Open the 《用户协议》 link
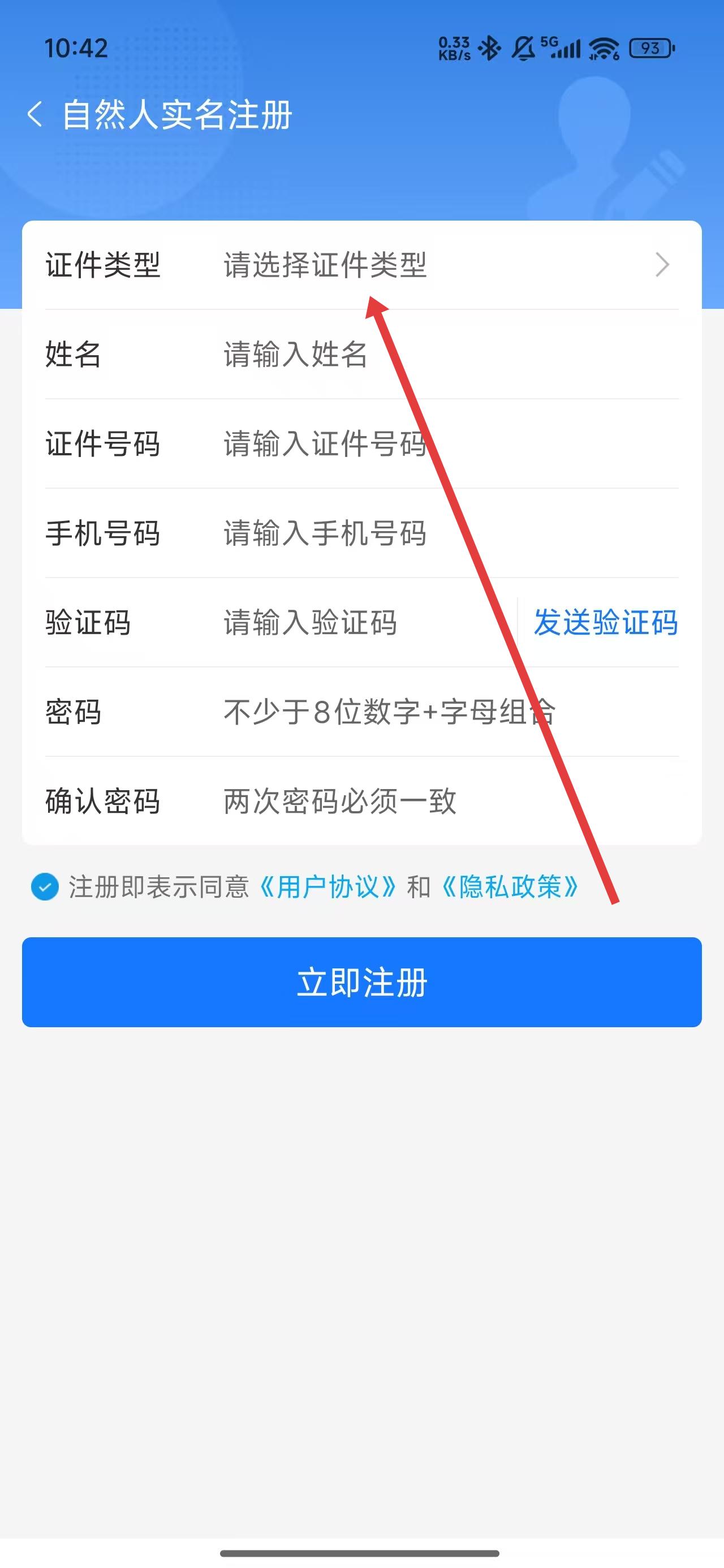The image size is (724, 1568). coord(327,887)
